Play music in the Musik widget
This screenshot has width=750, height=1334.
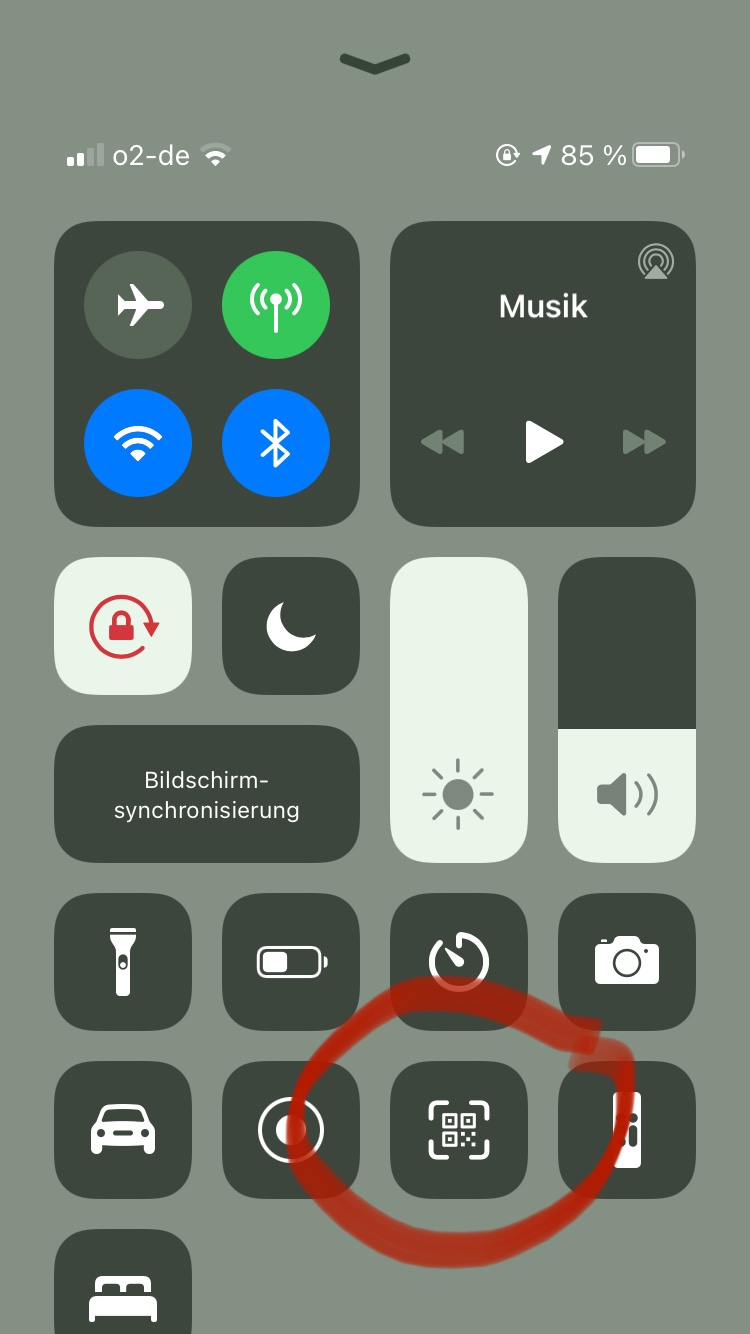pos(544,441)
